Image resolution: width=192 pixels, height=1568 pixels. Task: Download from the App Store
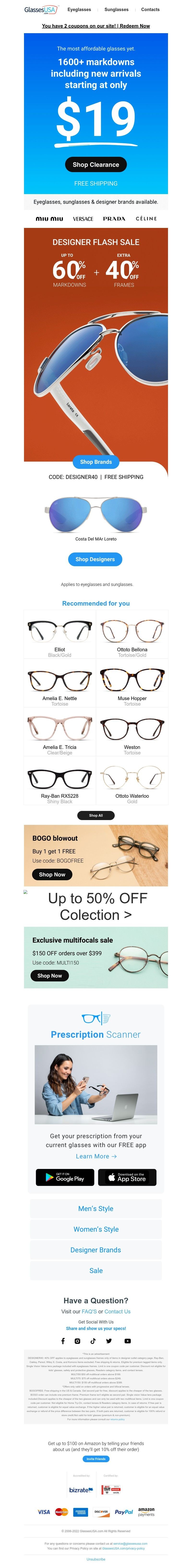(127, 1177)
